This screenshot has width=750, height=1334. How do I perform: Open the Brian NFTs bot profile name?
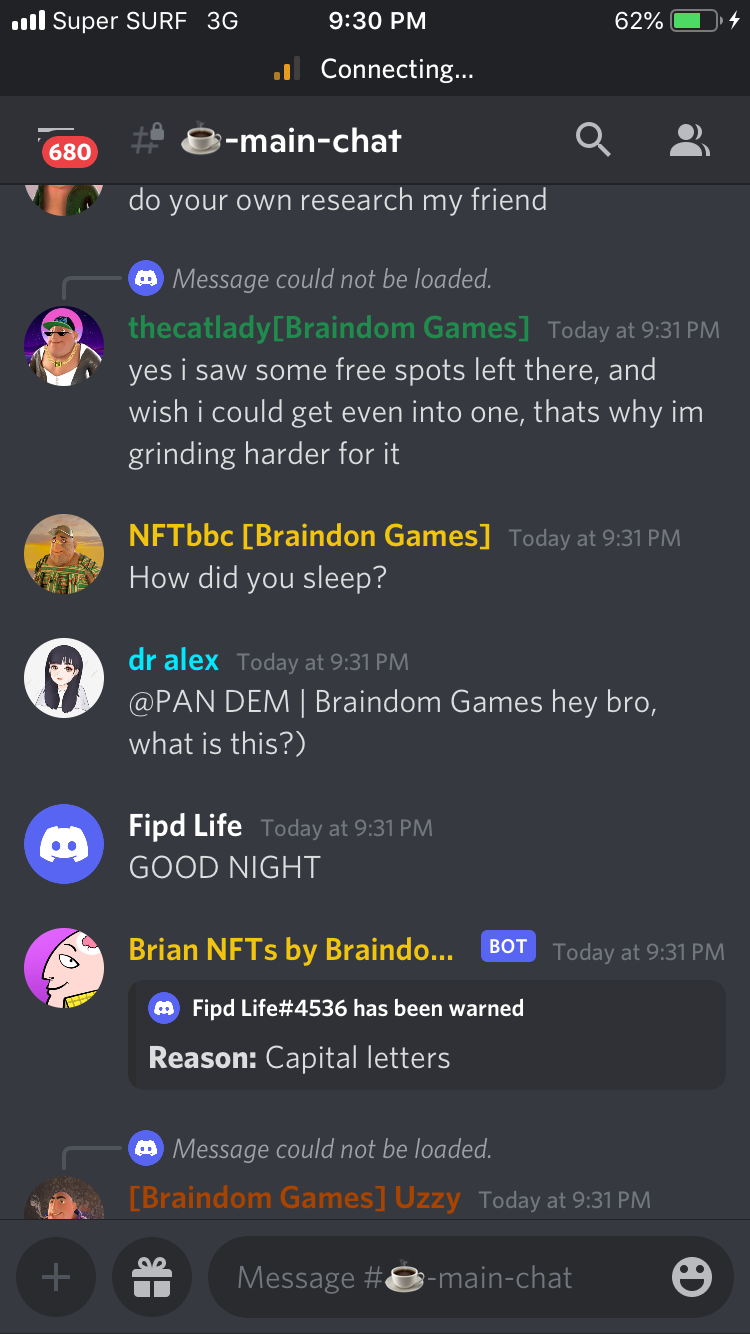[291, 949]
